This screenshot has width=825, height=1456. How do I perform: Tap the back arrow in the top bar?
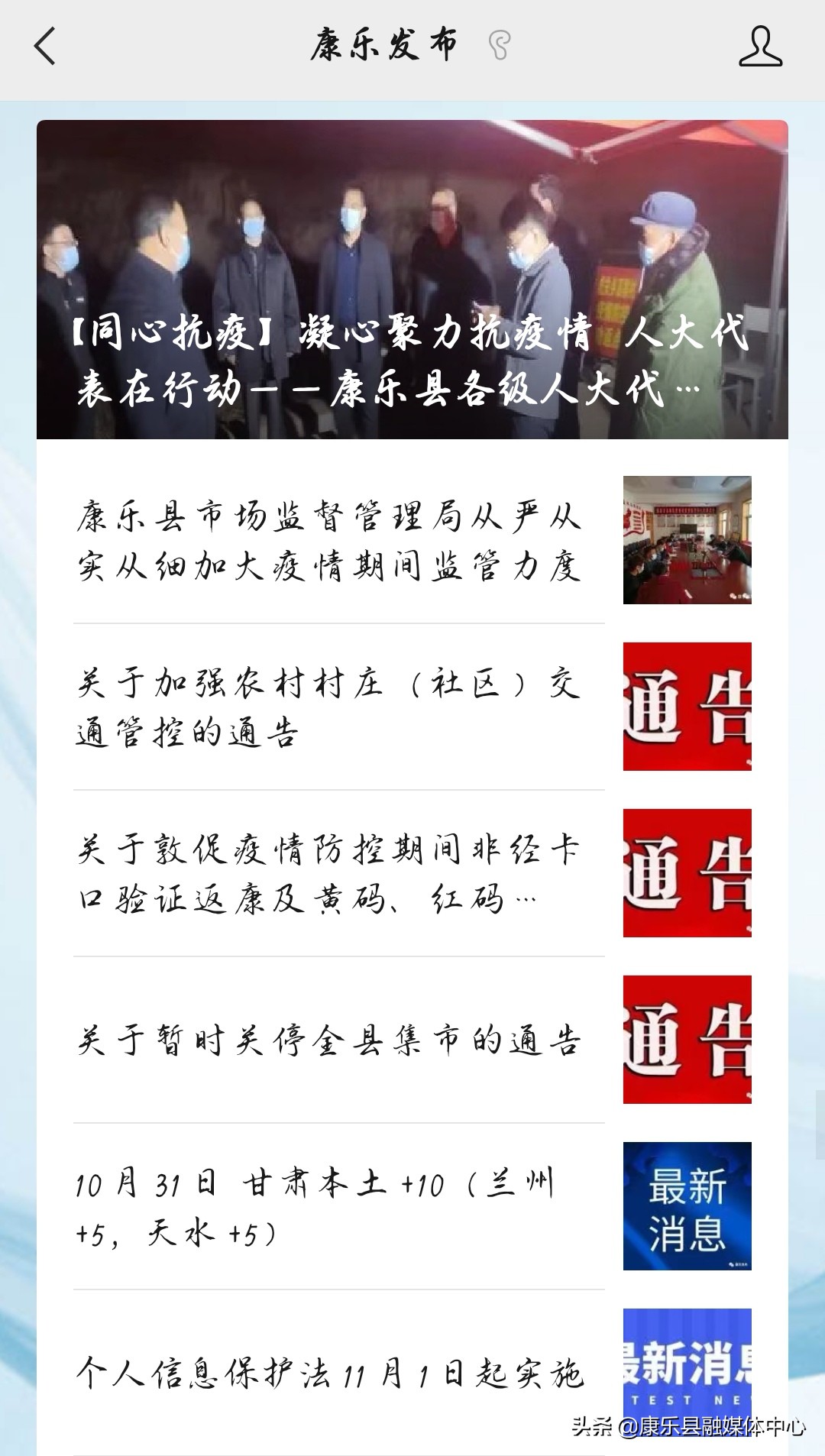[x=44, y=47]
